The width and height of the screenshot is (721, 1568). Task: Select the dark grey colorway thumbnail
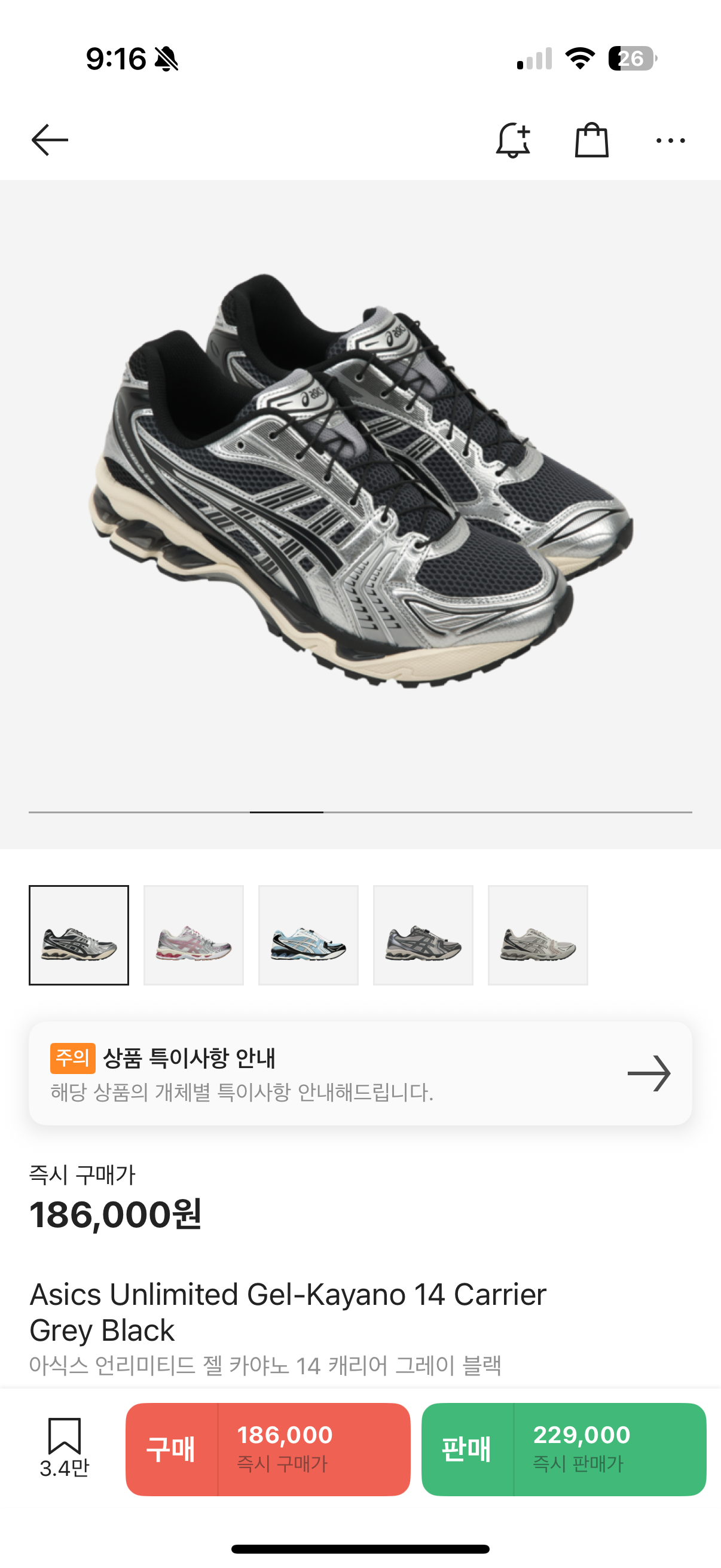coord(423,935)
